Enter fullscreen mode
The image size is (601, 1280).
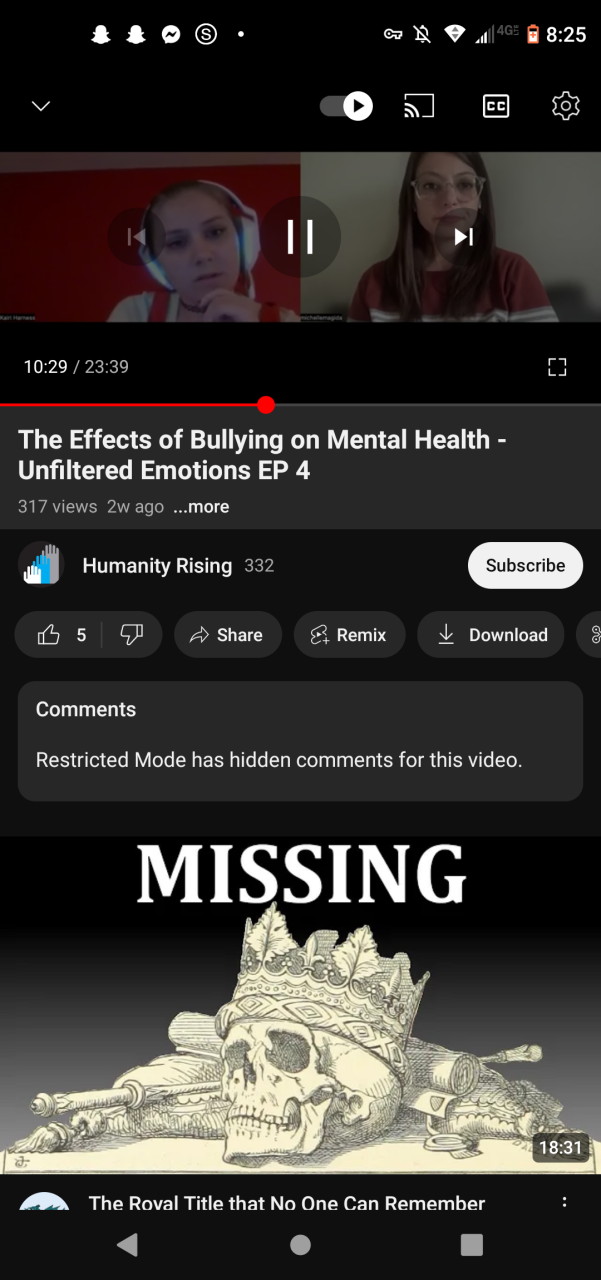click(557, 367)
